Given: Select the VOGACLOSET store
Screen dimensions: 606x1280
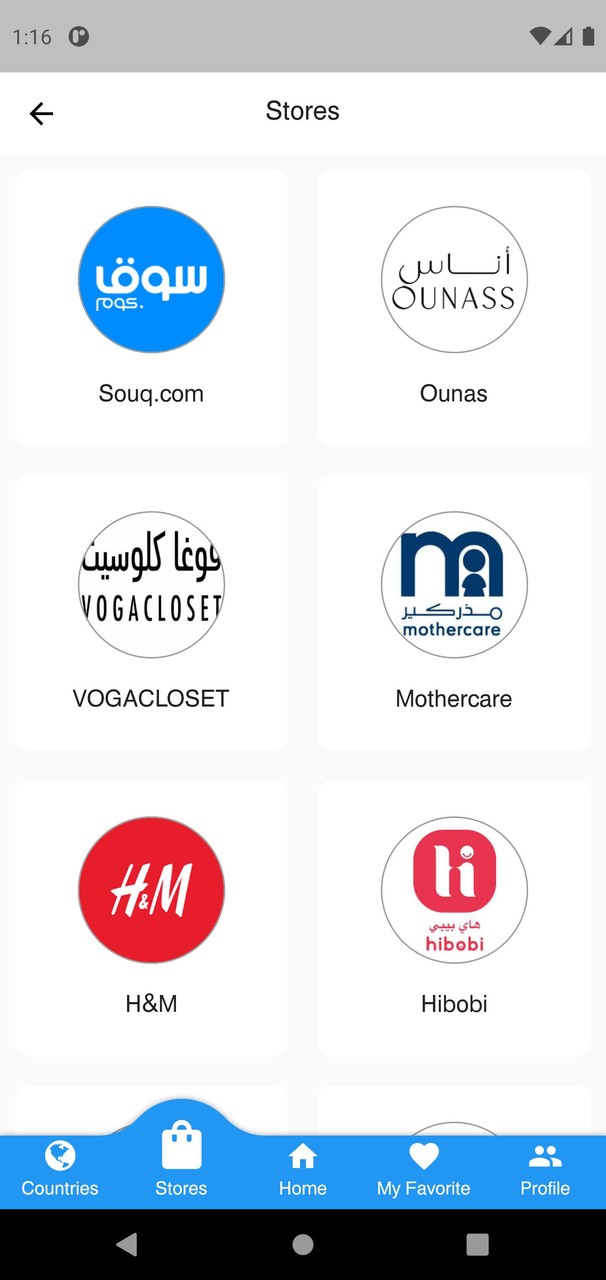Looking at the screenshot, I should 151,612.
